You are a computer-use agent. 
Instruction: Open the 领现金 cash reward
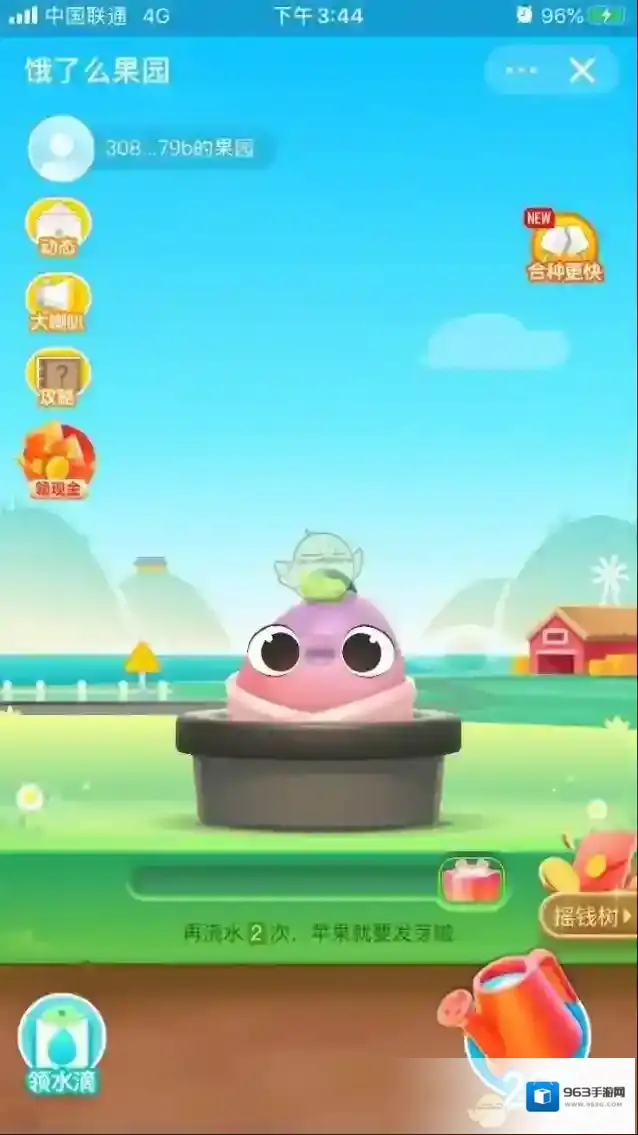point(58,462)
